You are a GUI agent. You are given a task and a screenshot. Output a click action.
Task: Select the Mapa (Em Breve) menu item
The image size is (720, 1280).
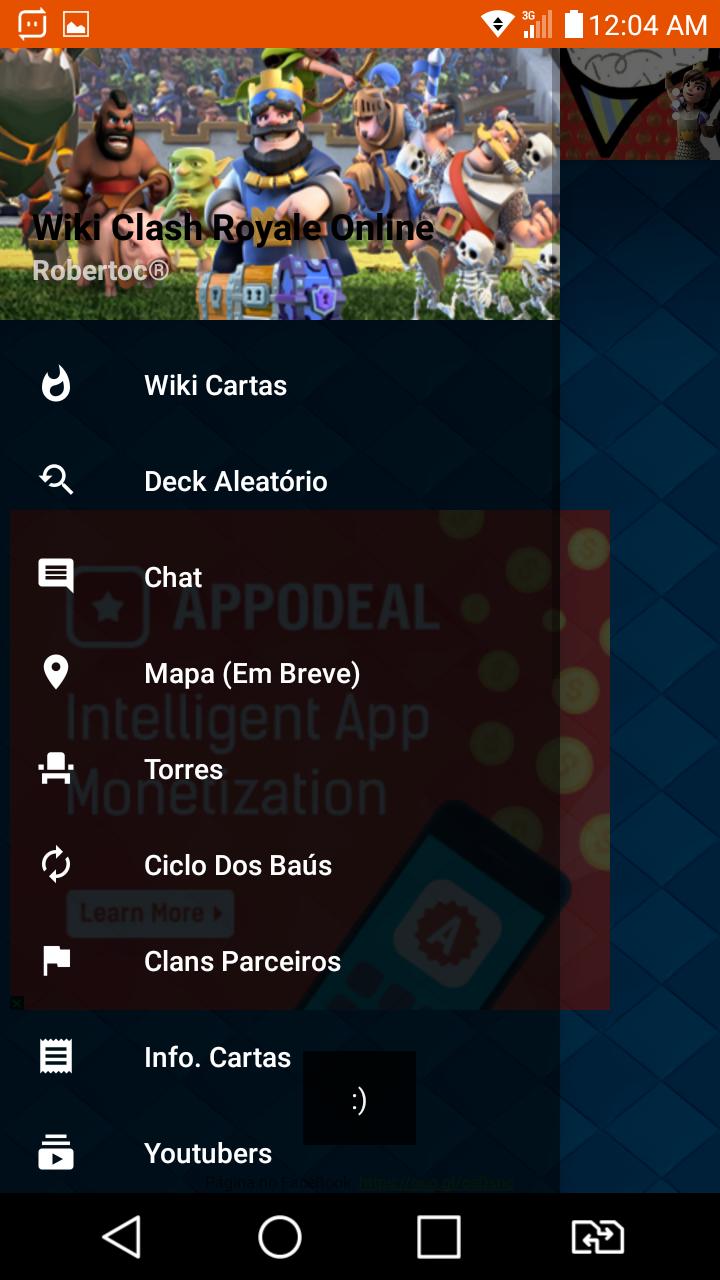click(252, 672)
